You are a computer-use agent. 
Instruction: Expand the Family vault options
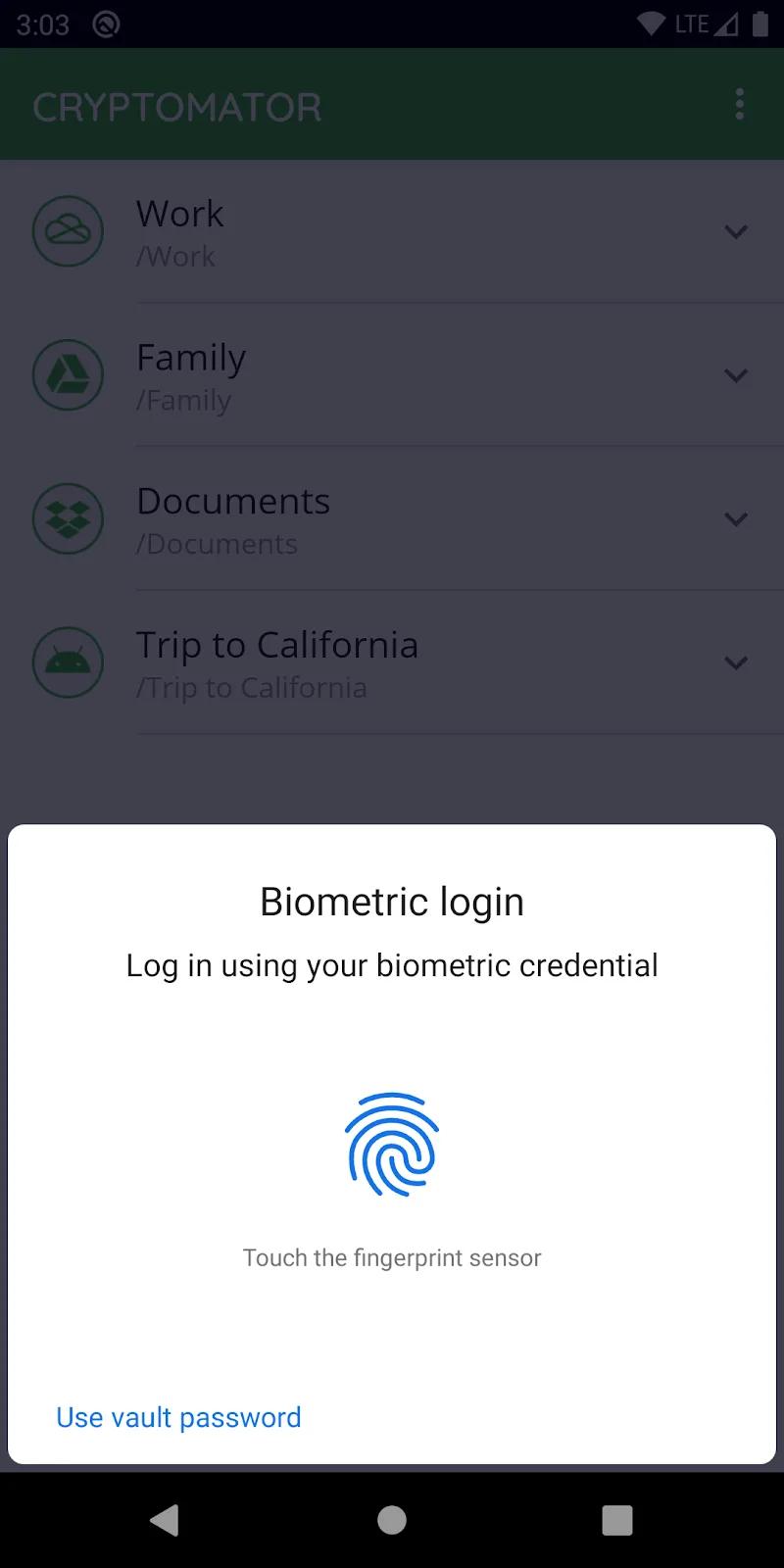coord(736,375)
